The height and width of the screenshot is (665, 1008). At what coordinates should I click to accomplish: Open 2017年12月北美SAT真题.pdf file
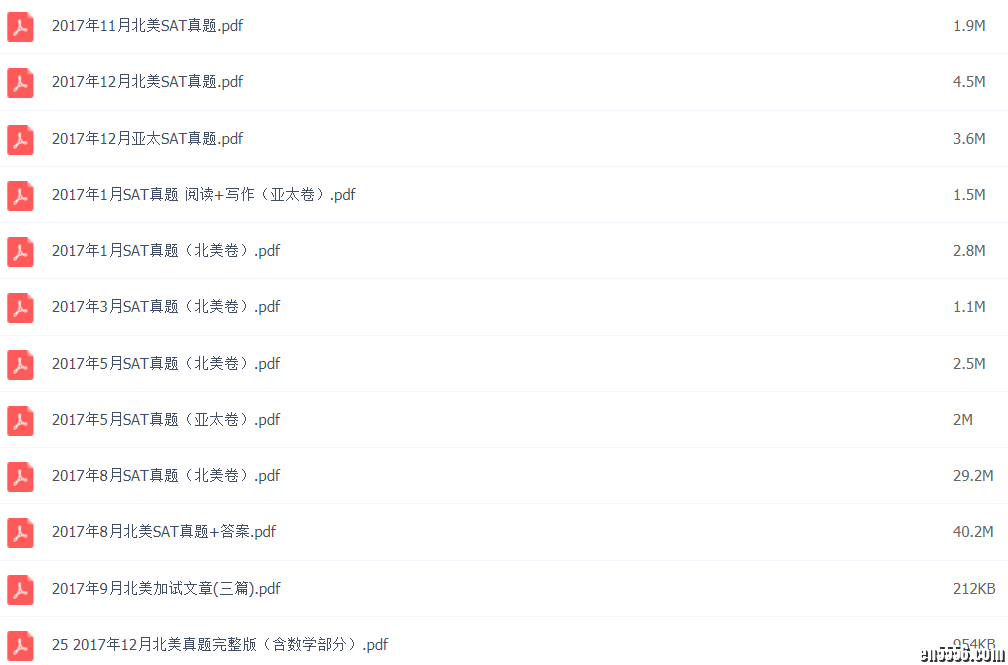click(147, 82)
